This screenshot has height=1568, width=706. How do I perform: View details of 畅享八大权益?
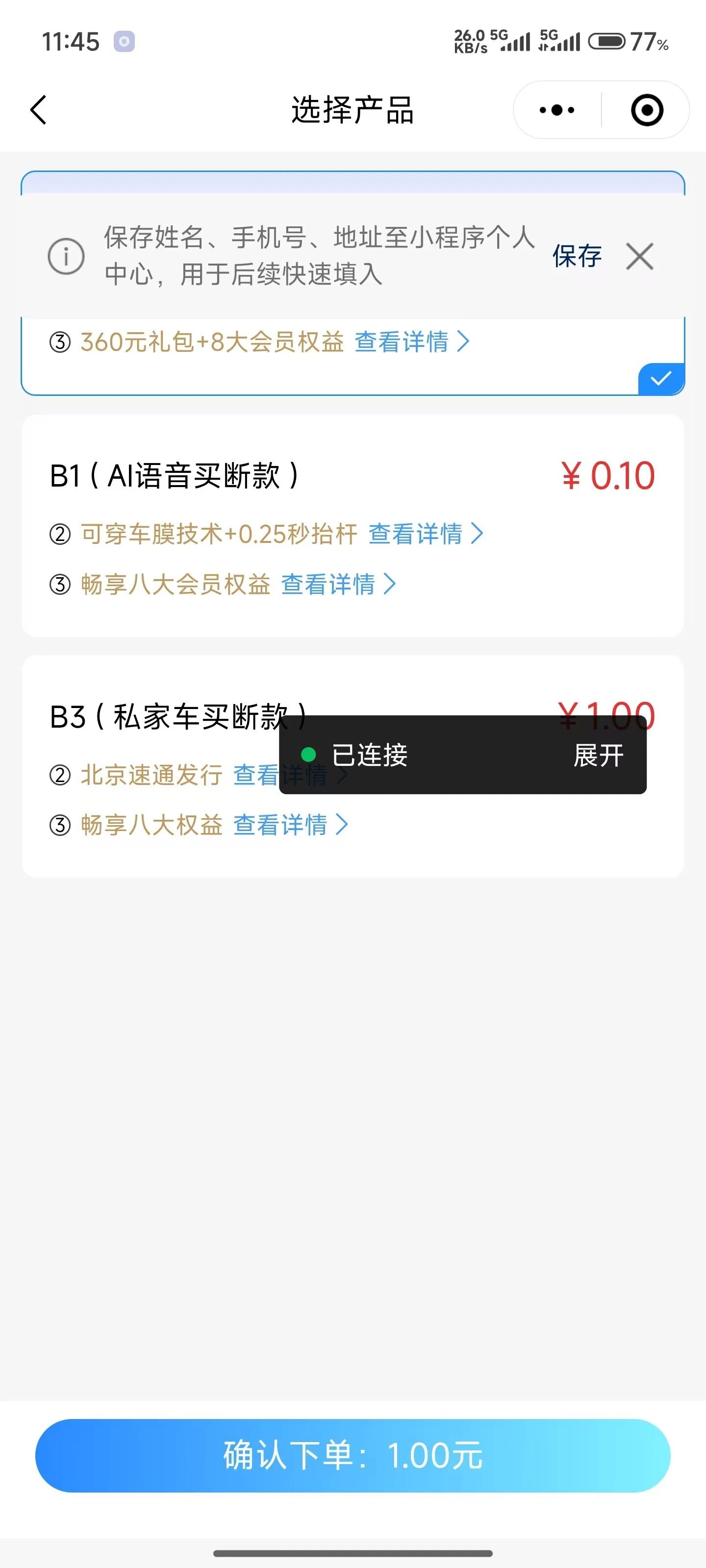point(291,825)
